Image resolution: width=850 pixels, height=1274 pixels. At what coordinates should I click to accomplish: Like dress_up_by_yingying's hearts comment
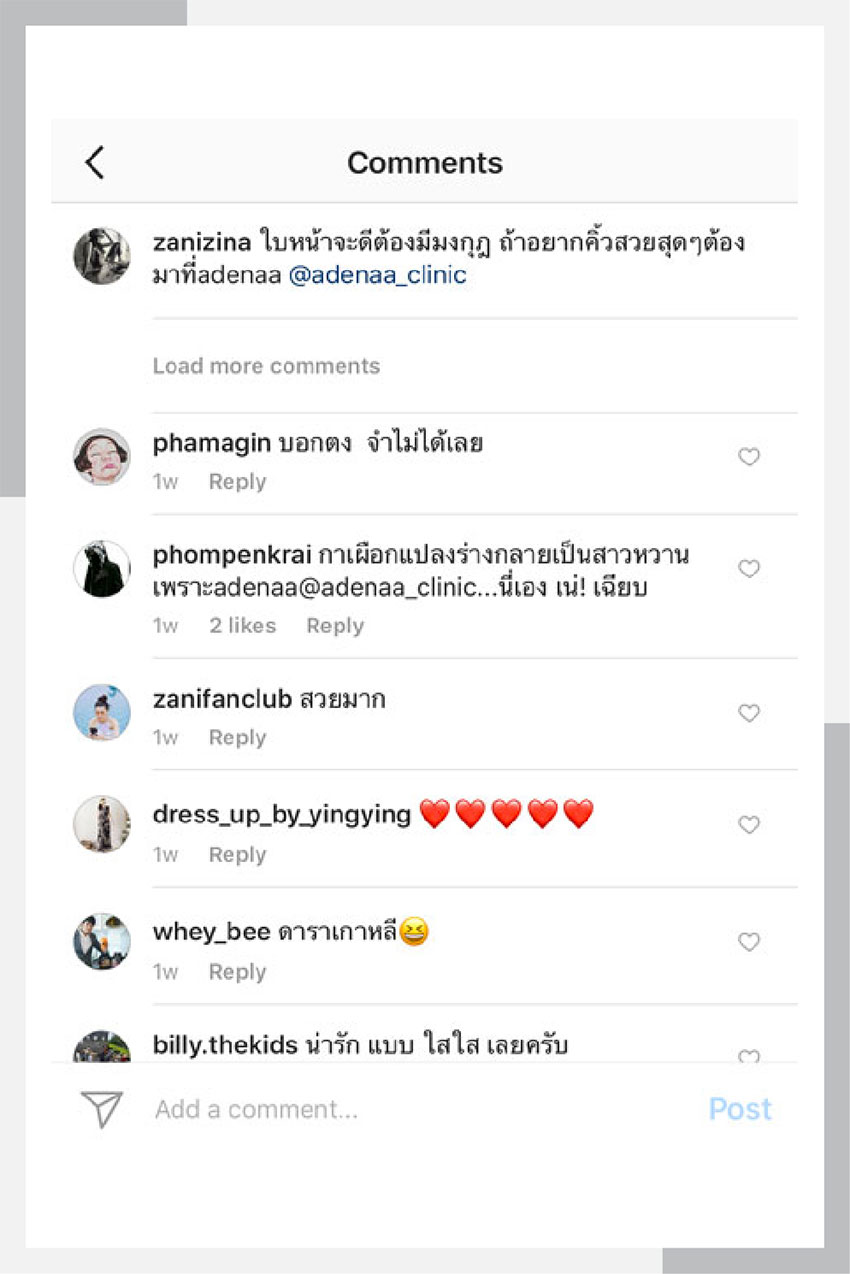[748, 825]
